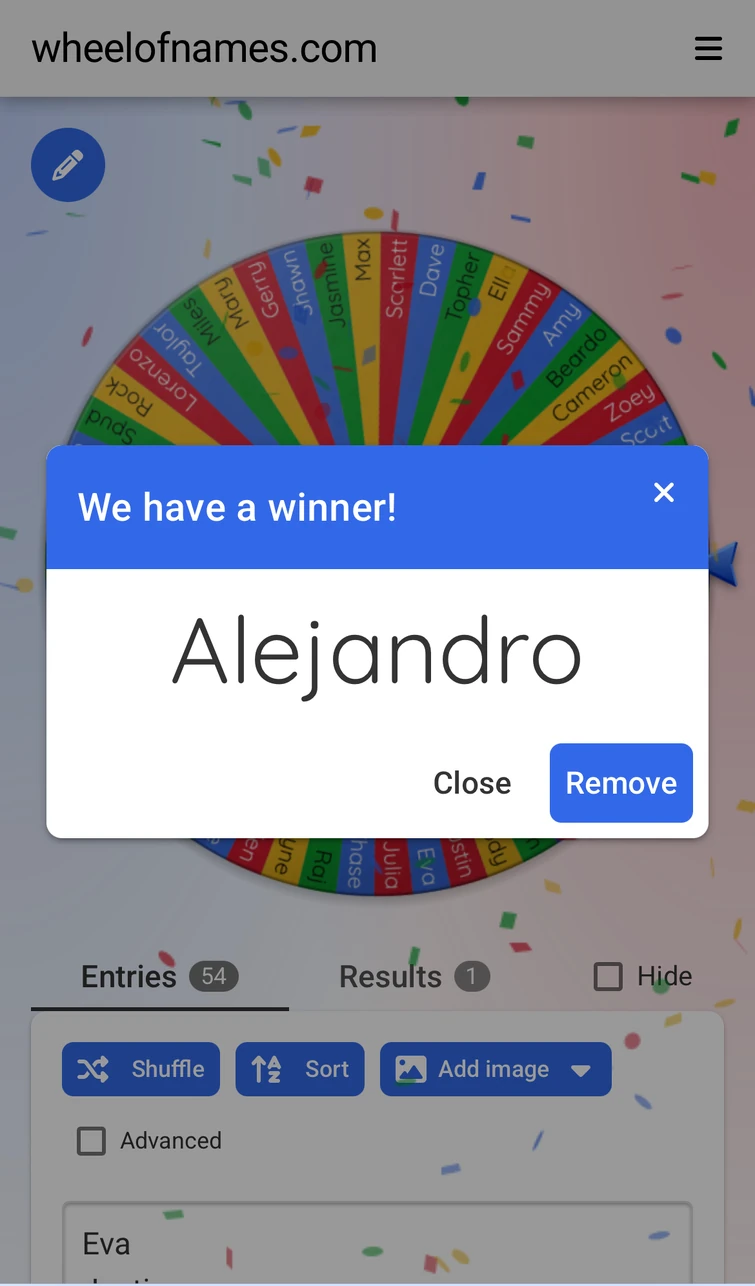
Task: Open the Add image dropdown
Action: (x=496, y=1069)
